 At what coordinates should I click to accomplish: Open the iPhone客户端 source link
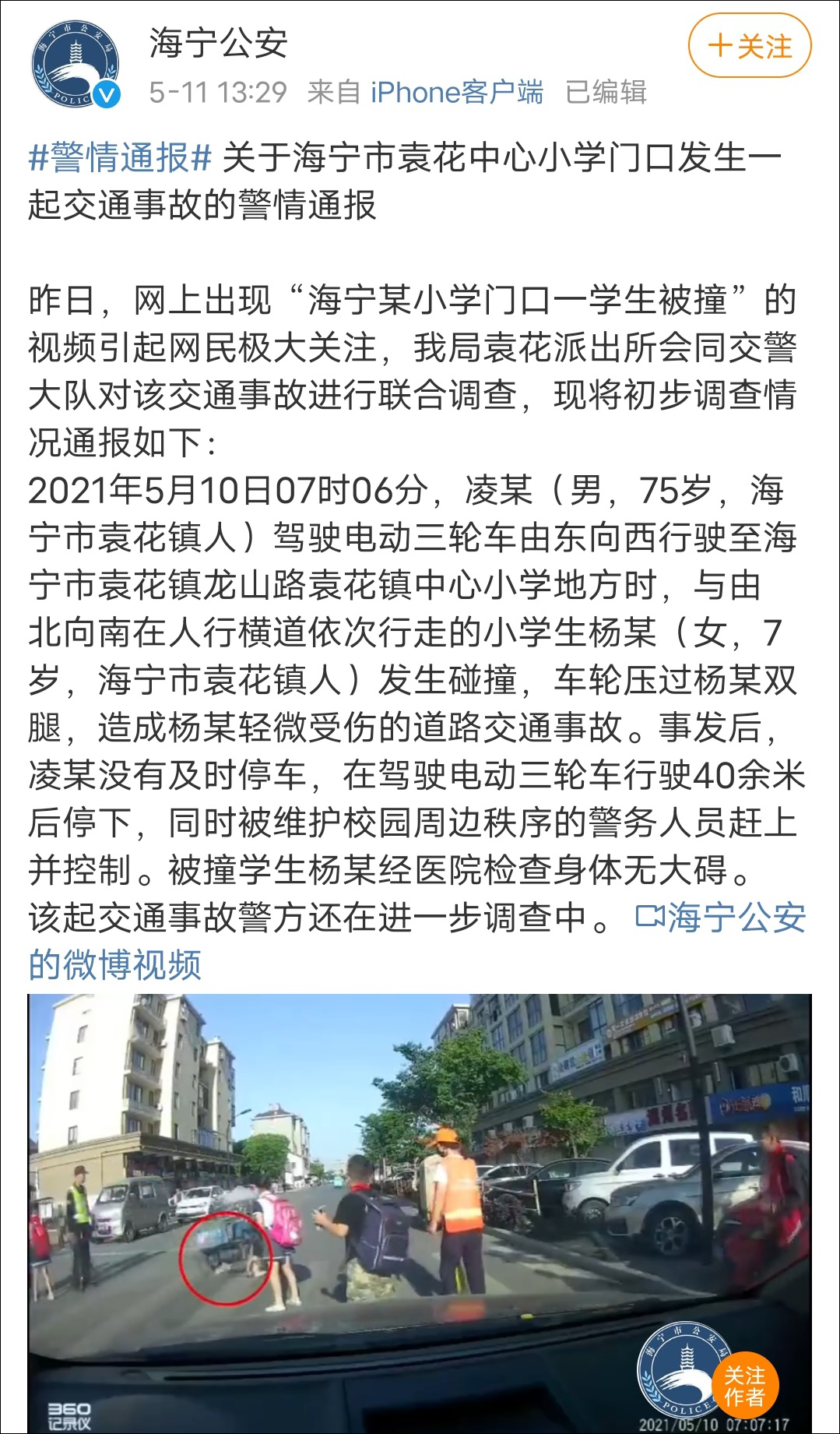click(457, 93)
